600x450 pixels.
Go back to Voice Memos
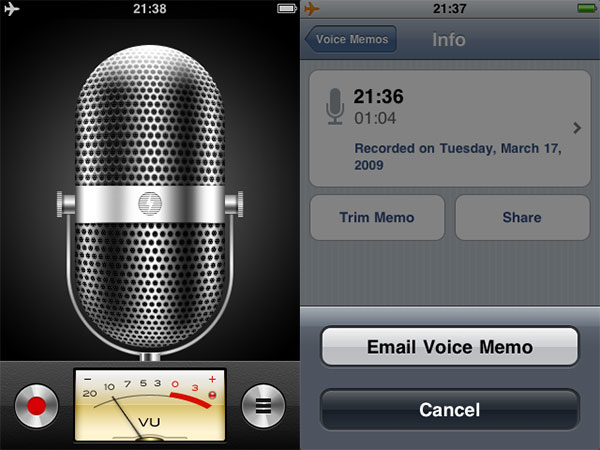(352, 40)
